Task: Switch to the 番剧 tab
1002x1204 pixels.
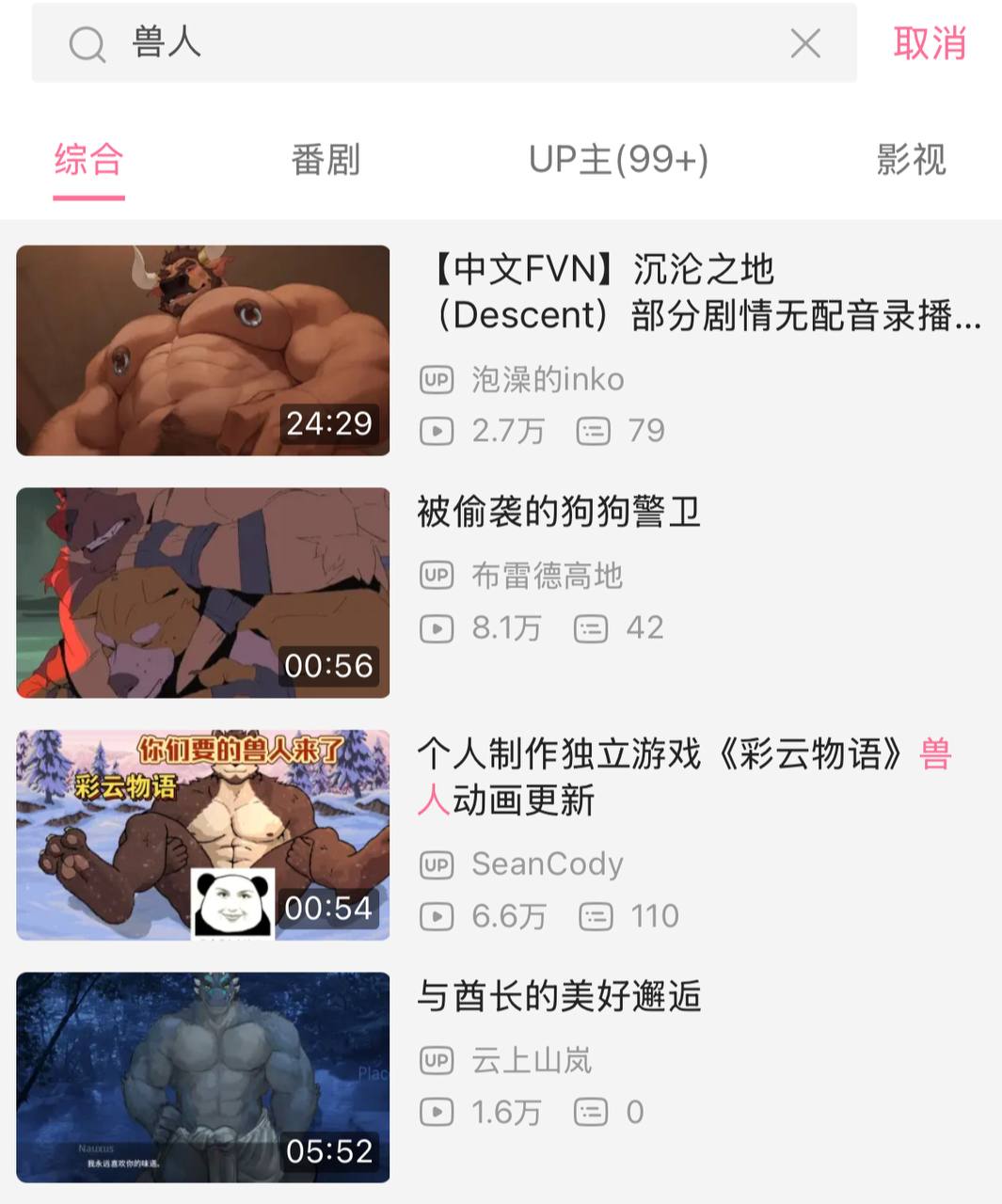Action: pos(326,160)
